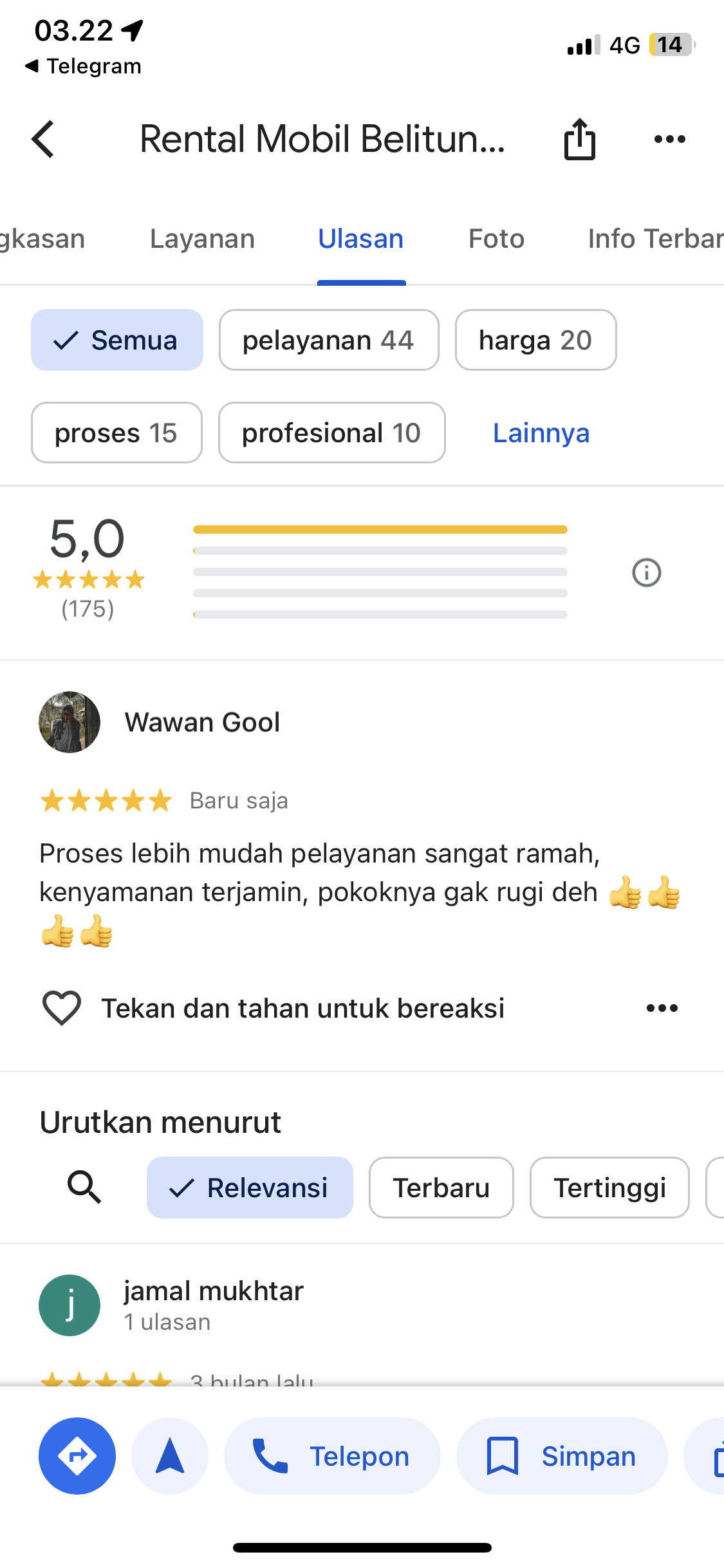Save this place with Simpan
The width and height of the screenshot is (724, 1568).
click(562, 1456)
